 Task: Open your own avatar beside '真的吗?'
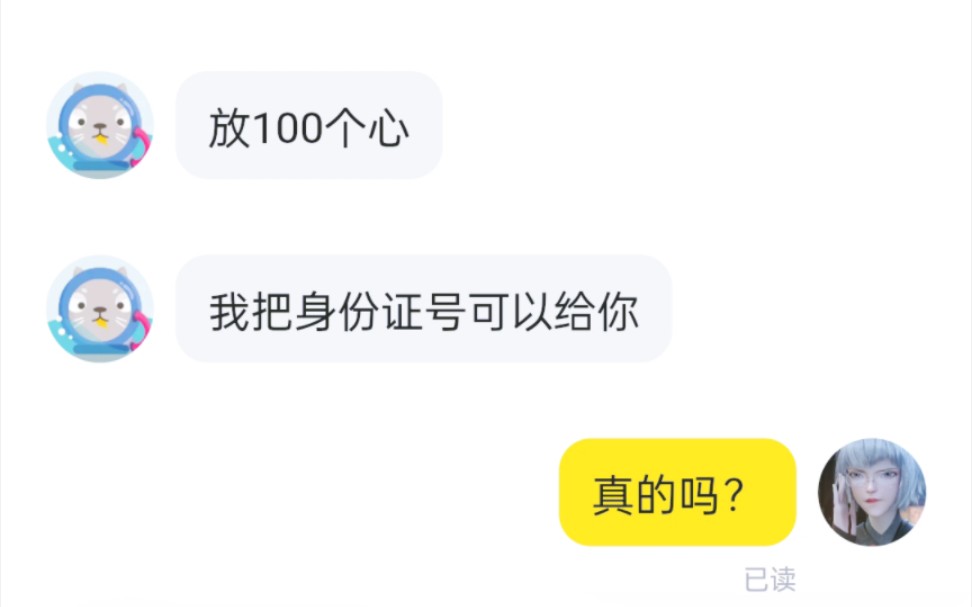(x=871, y=492)
